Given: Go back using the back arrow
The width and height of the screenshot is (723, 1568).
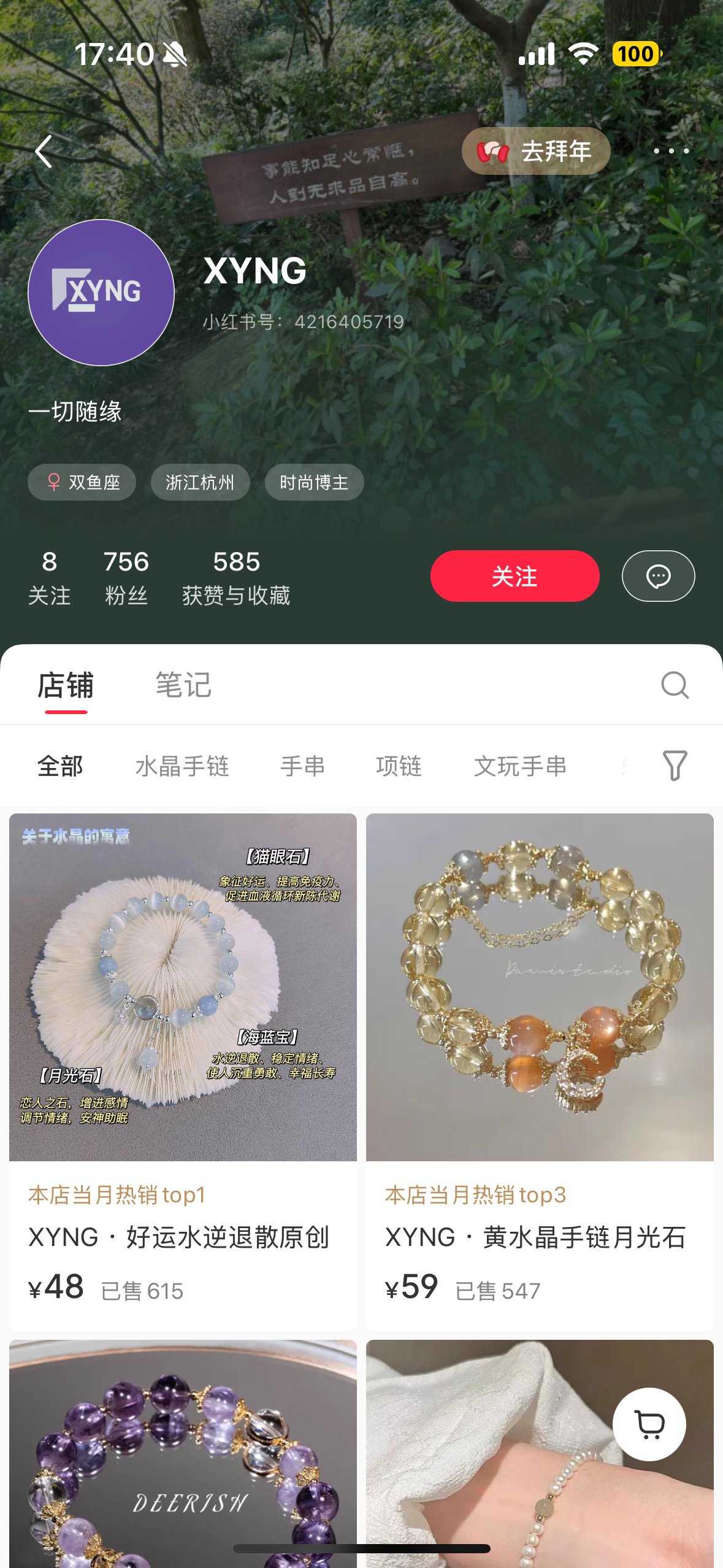Looking at the screenshot, I should click(44, 151).
